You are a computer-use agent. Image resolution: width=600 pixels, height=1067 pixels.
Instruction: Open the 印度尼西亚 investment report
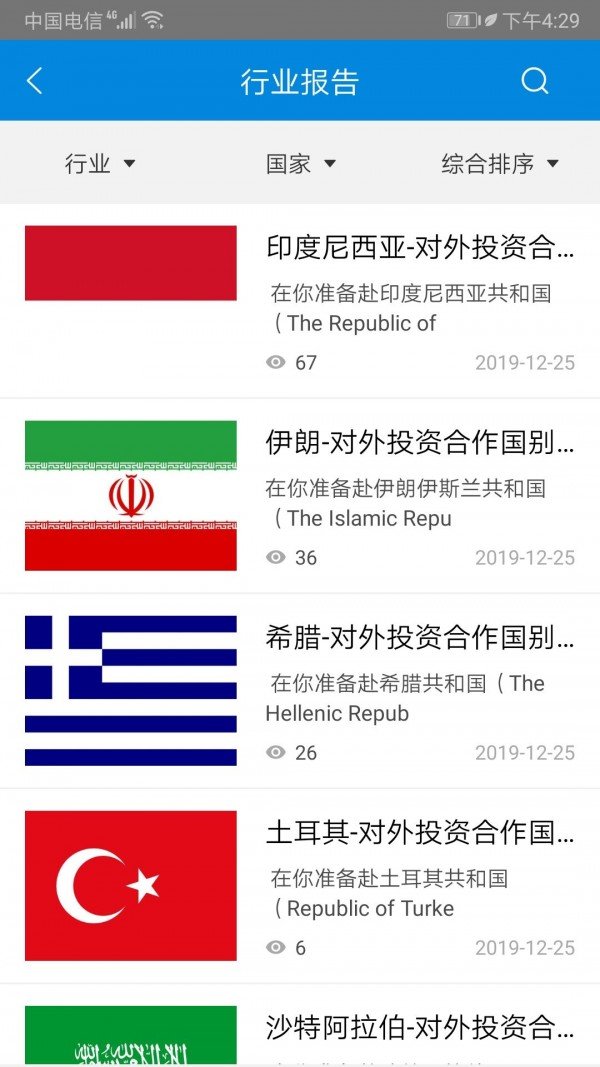[x=420, y=247]
